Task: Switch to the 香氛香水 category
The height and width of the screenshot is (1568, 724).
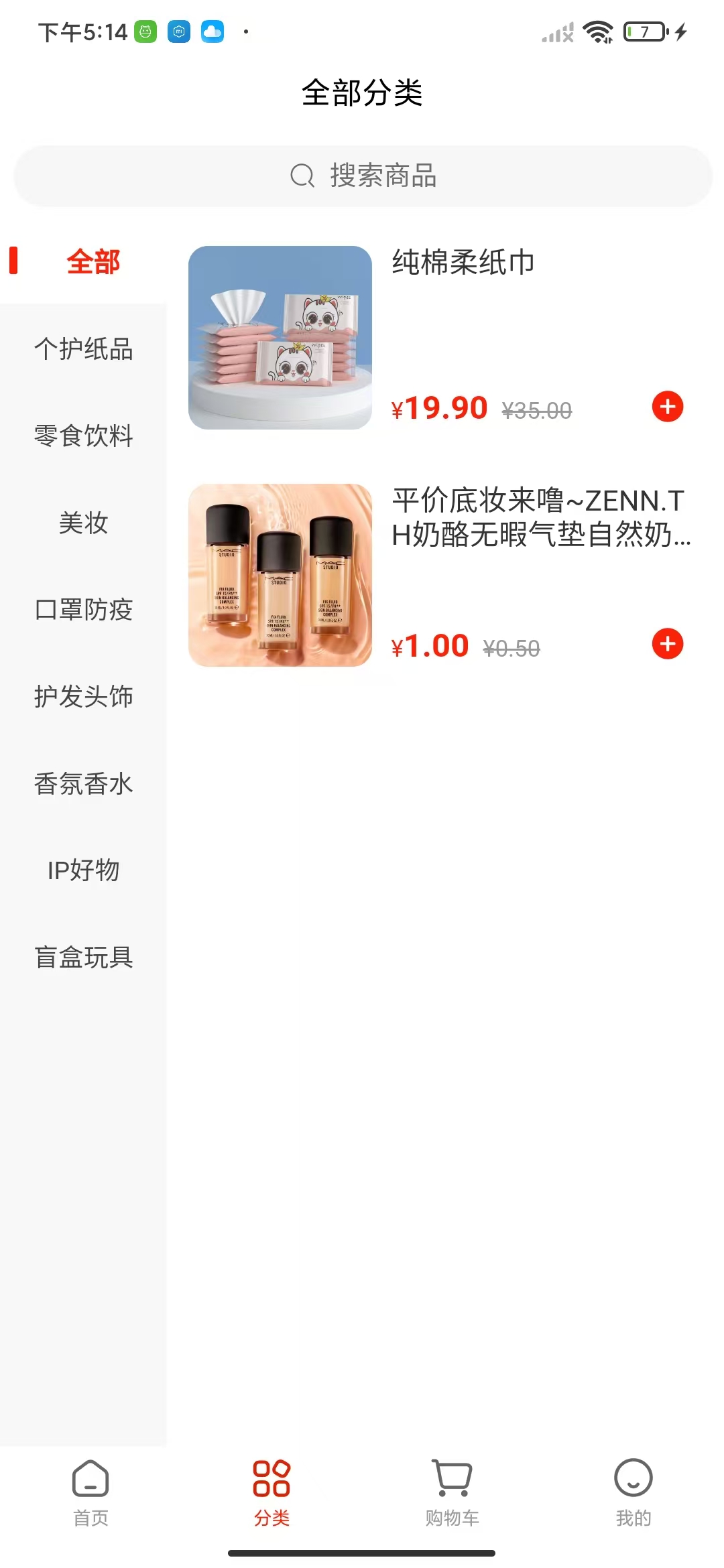Action: tap(84, 783)
